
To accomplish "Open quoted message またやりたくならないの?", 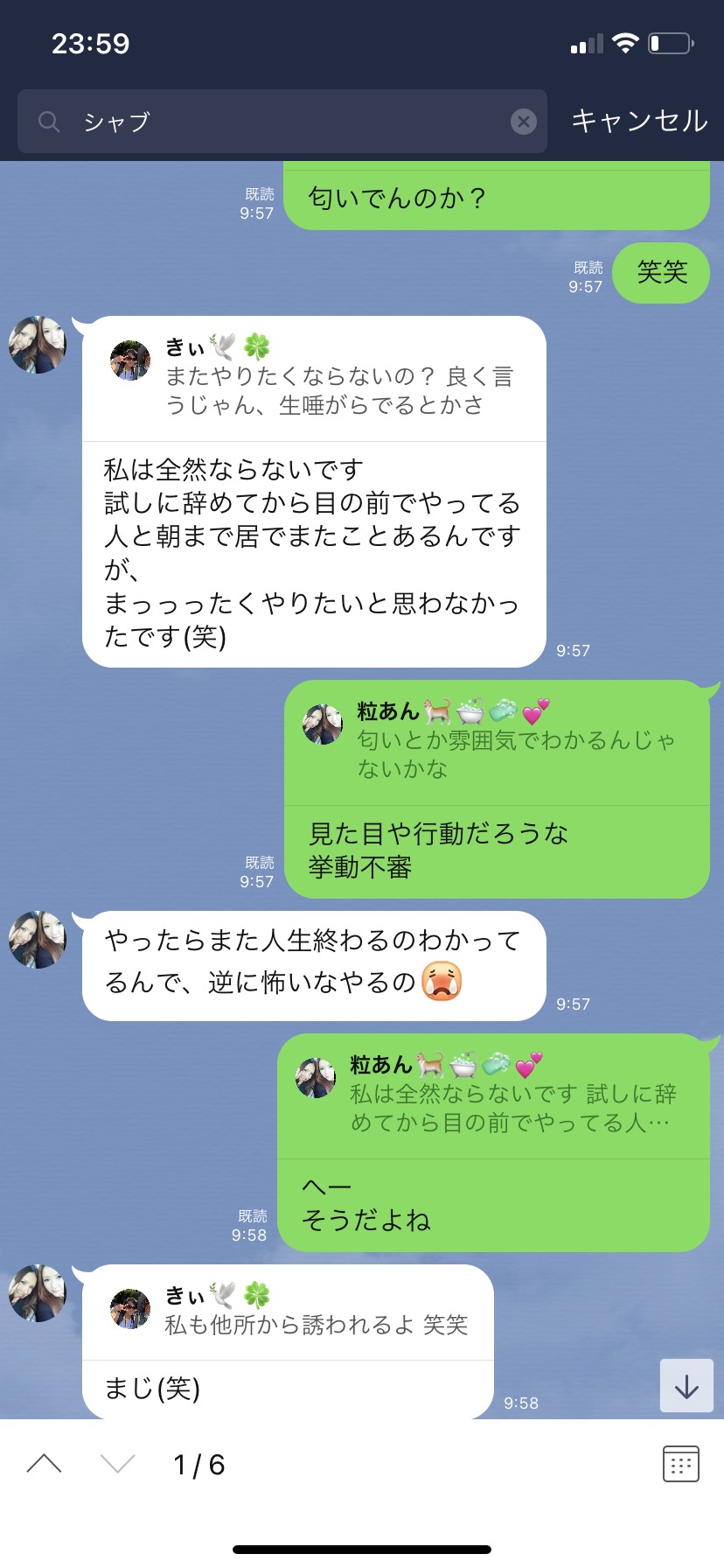I will (x=324, y=378).
